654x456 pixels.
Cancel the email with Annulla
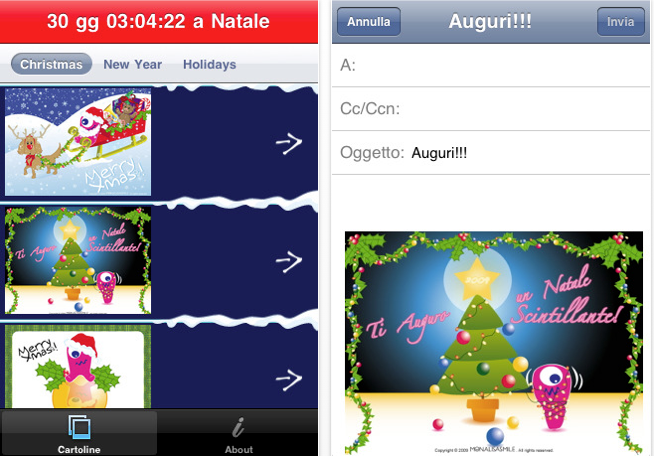(369, 22)
